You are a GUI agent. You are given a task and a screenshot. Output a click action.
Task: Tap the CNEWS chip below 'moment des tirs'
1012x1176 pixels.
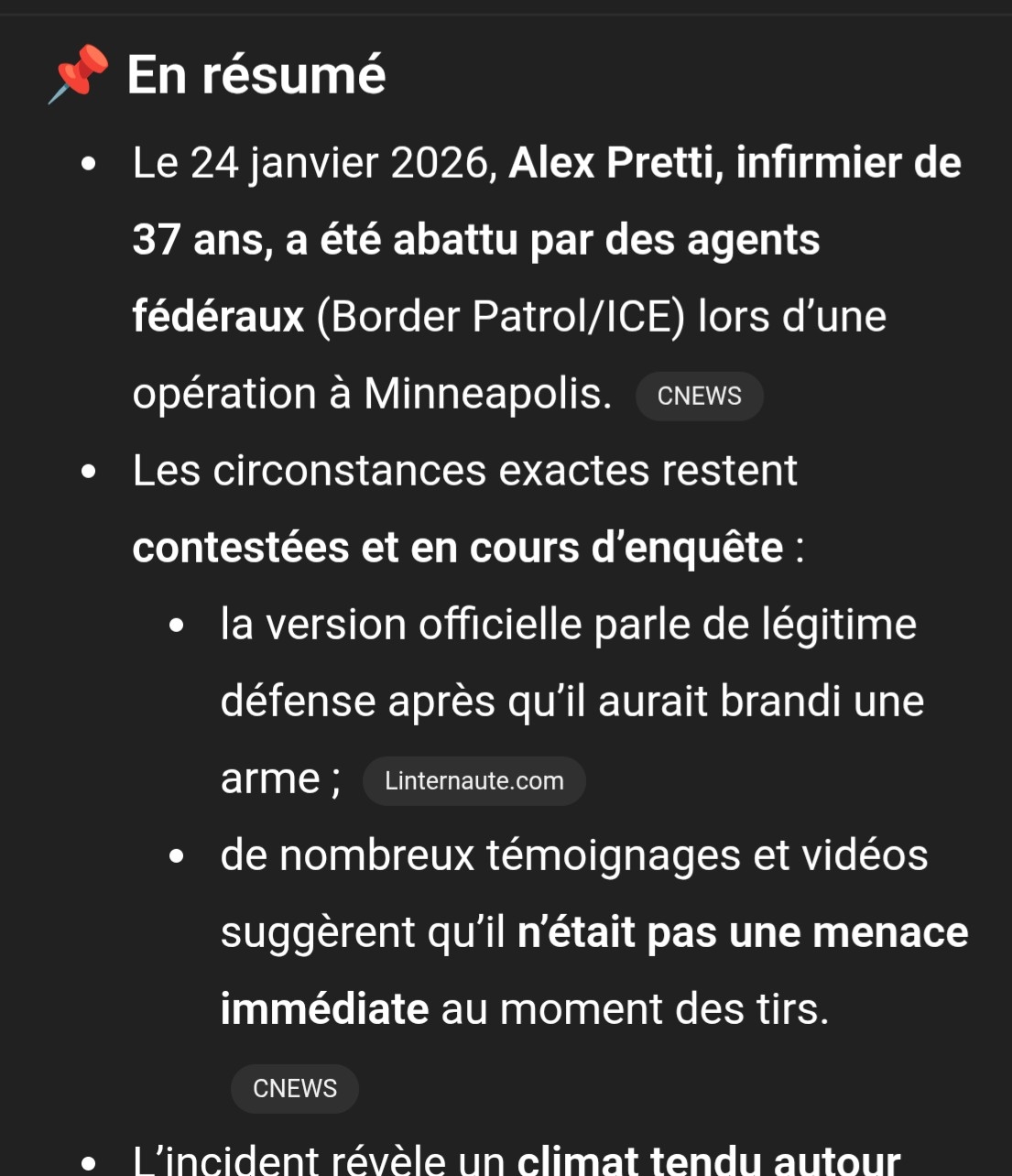point(294,1088)
